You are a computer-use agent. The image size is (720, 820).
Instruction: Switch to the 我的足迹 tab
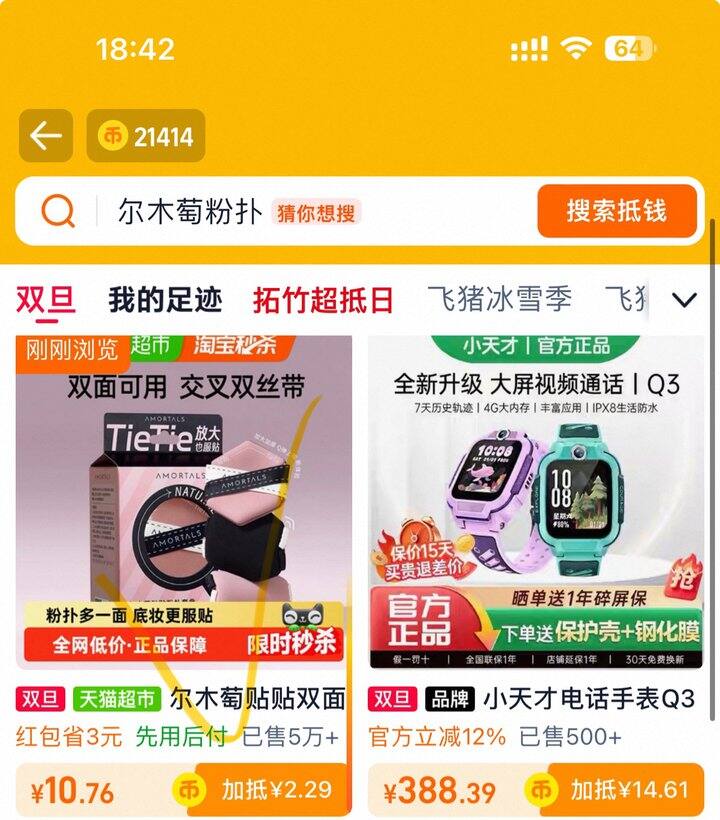pyautogui.click(x=165, y=299)
